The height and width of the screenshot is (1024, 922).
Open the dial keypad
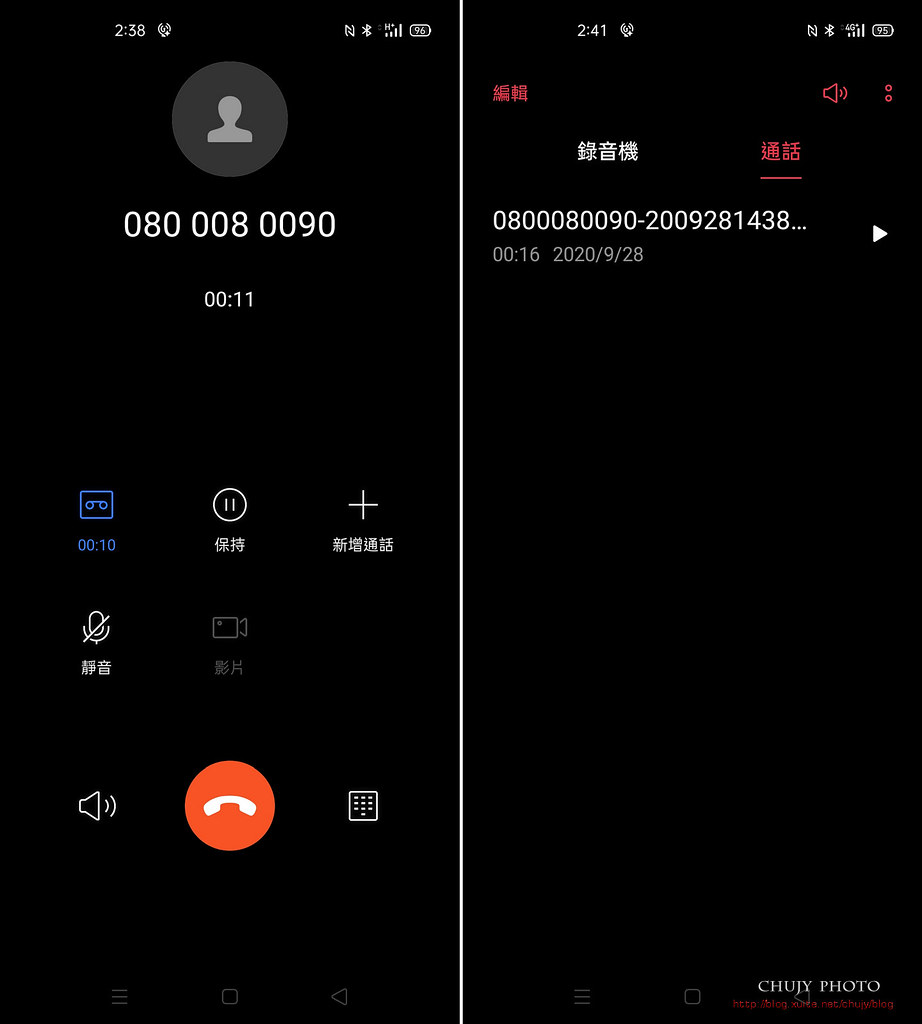tap(363, 806)
